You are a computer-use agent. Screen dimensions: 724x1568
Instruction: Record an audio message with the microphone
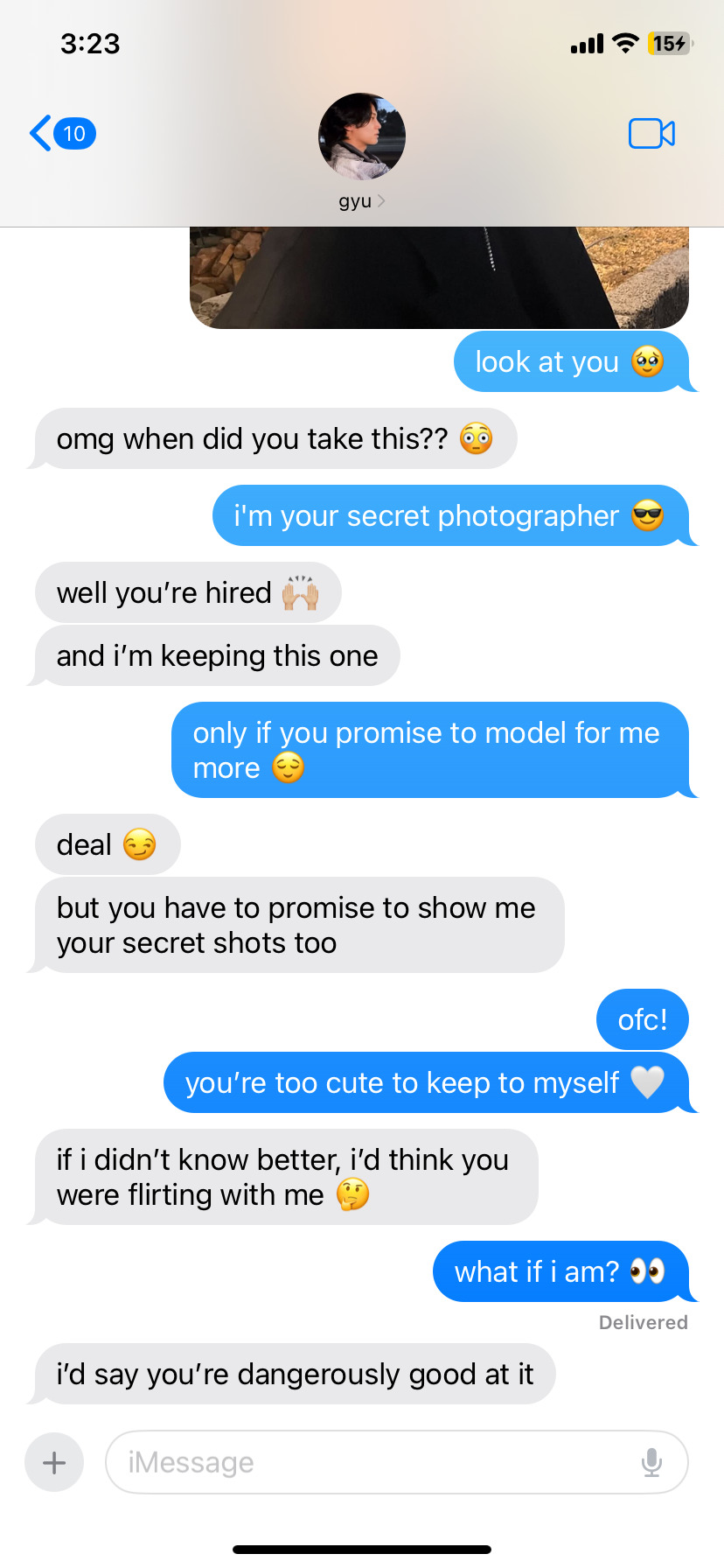[651, 1462]
